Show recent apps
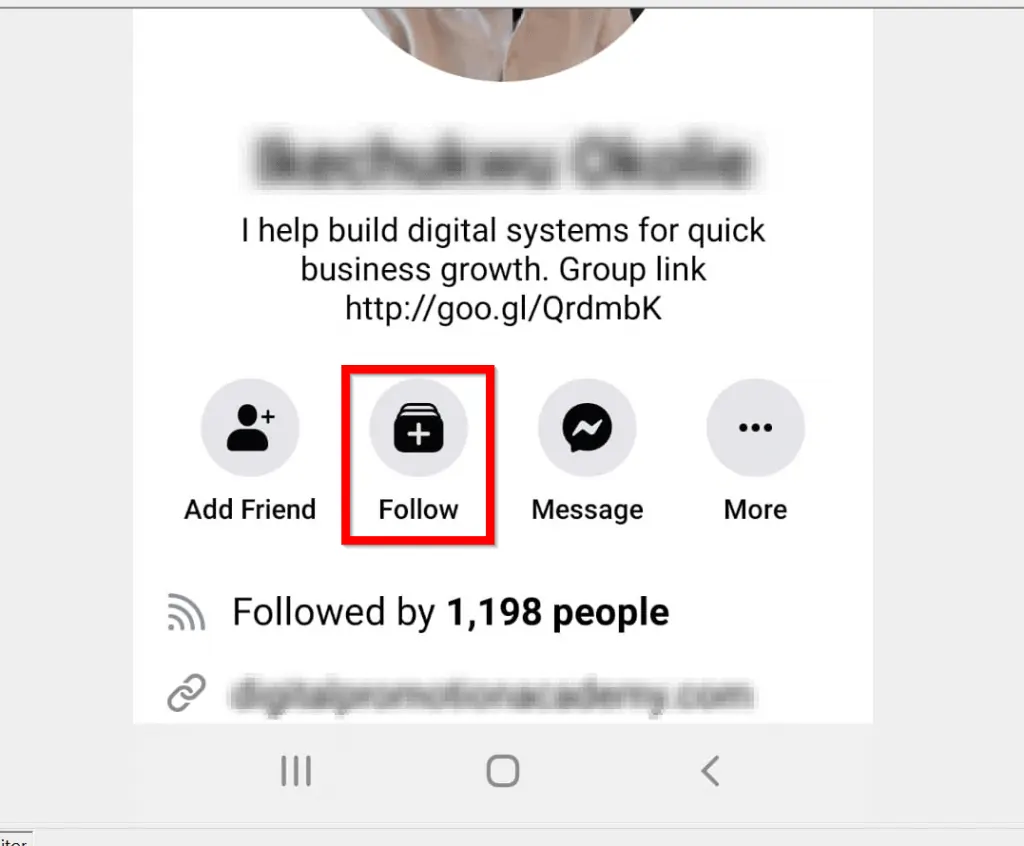Viewport: 1024px width, 846px height. pos(296,771)
